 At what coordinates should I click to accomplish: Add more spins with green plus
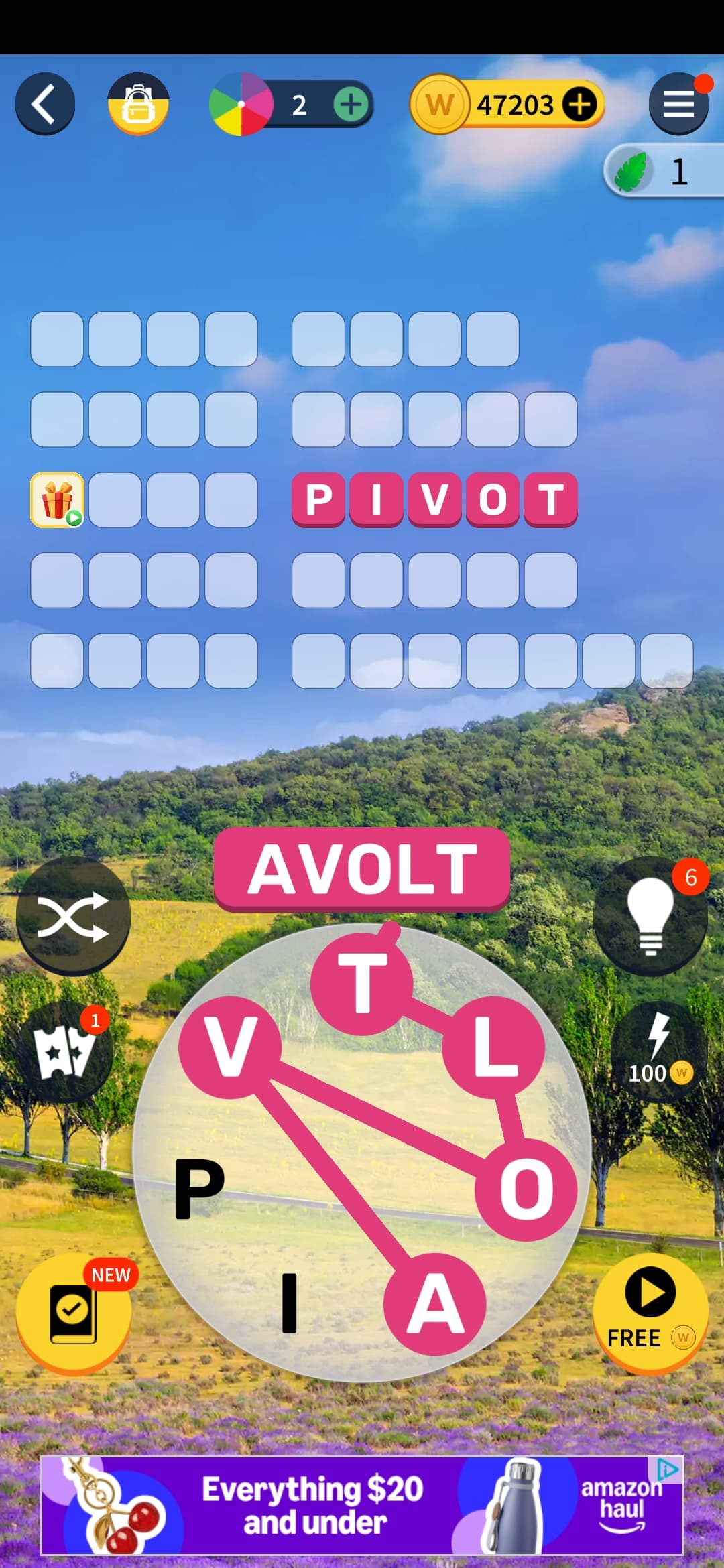(x=351, y=105)
